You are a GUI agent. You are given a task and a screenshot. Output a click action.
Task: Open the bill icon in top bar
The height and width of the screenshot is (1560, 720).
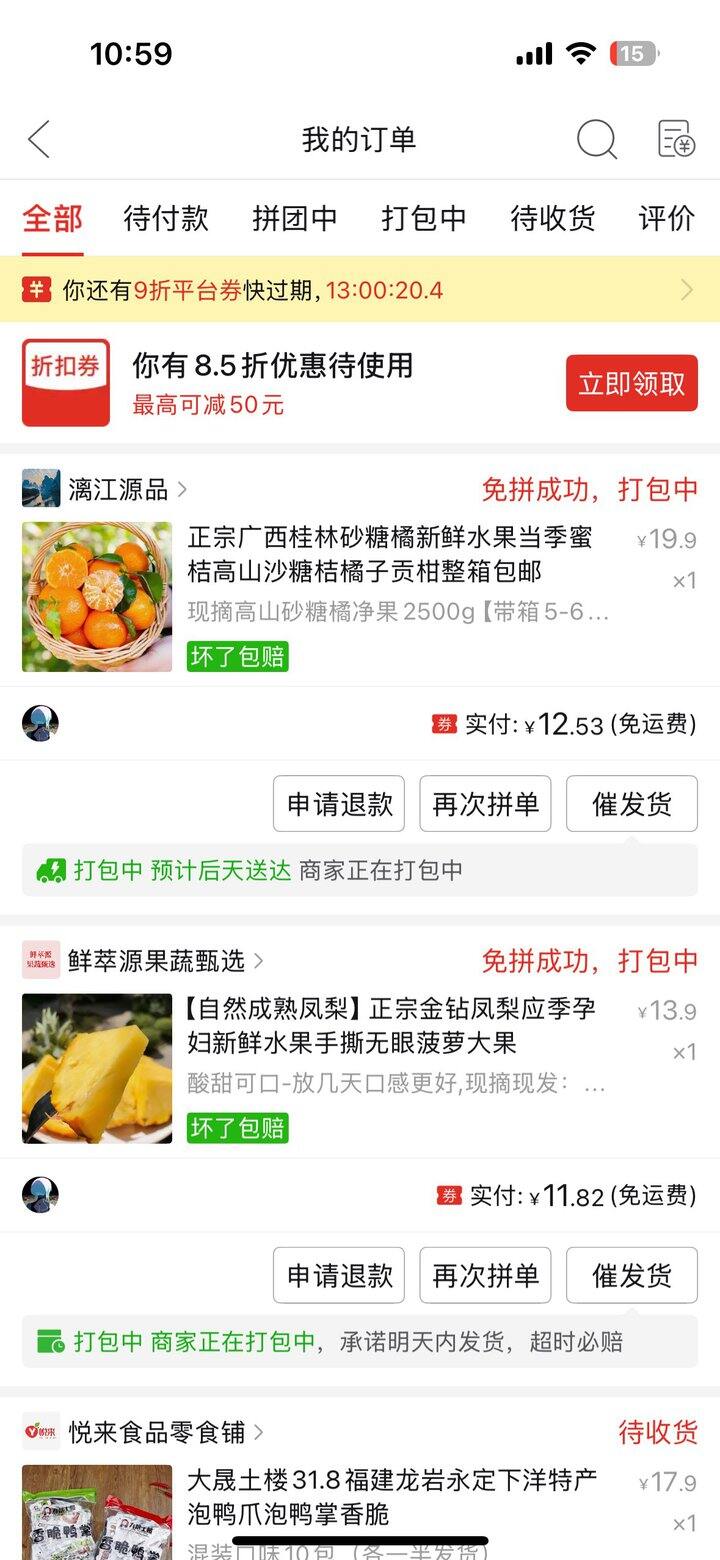676,140
